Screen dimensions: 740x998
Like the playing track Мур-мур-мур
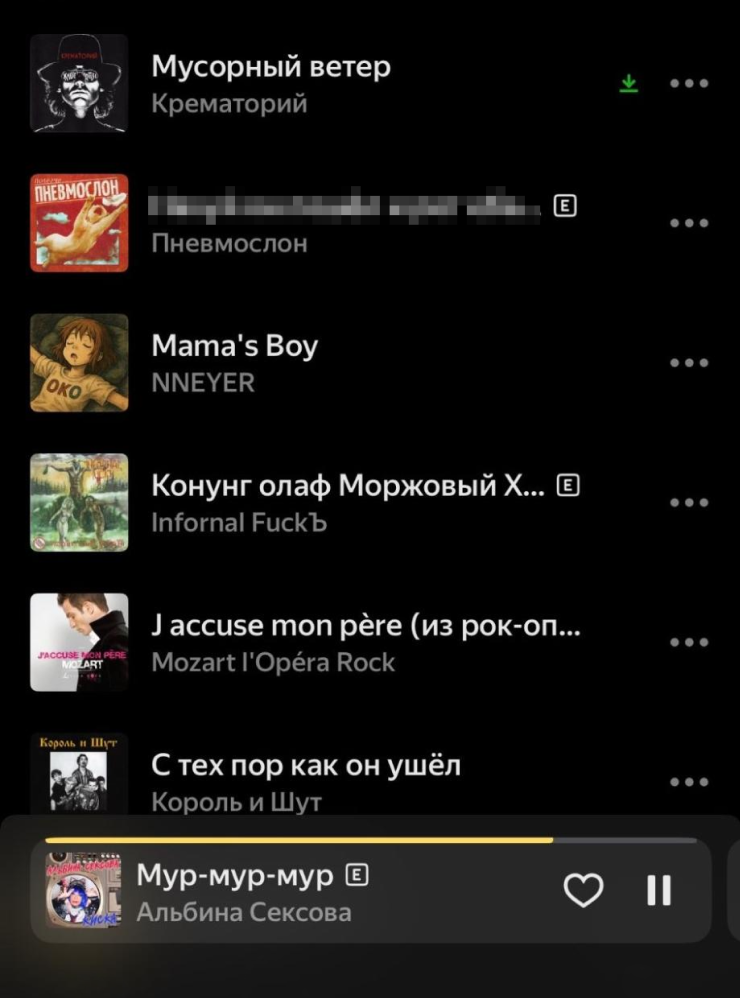pos(583,890)
